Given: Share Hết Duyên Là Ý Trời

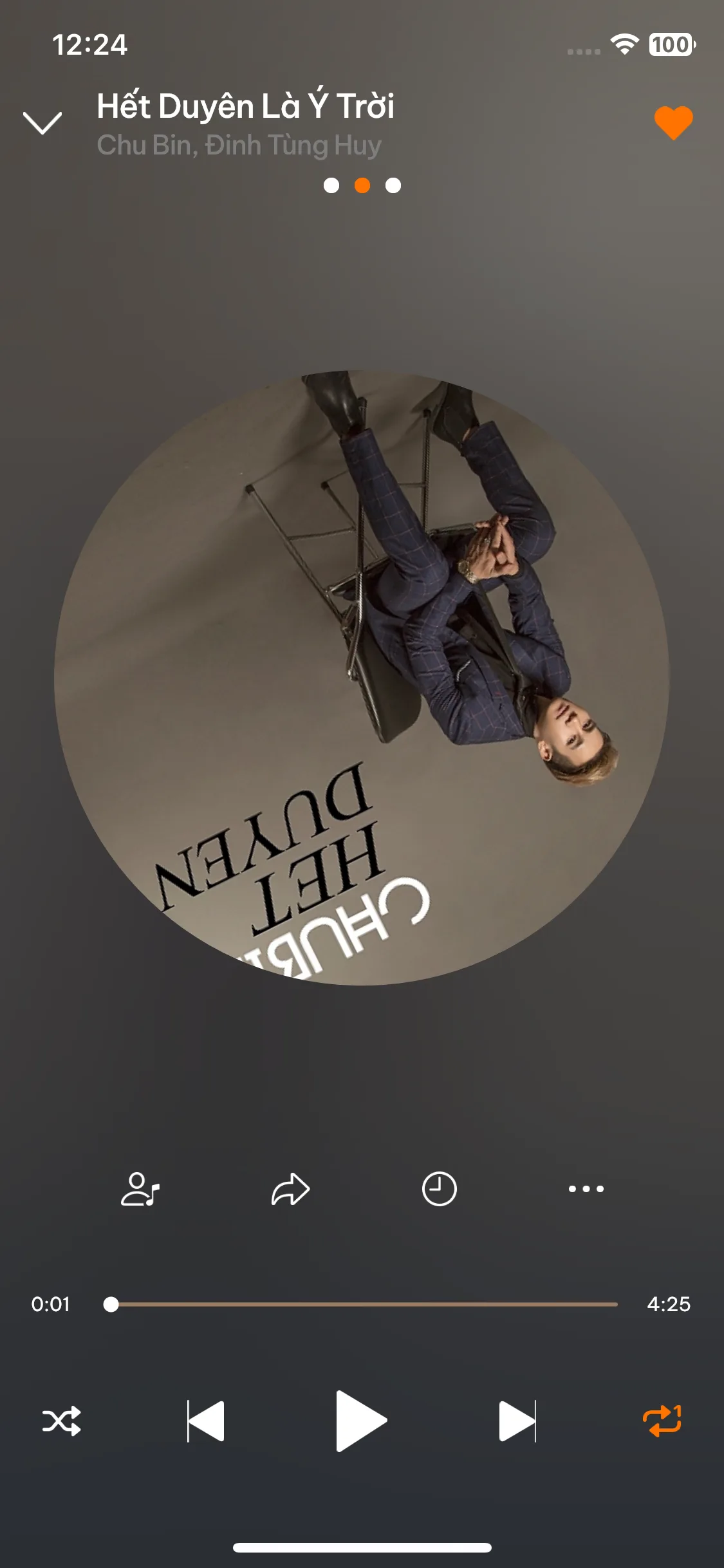Looking at the screenshot, I should coord(291,1189).
